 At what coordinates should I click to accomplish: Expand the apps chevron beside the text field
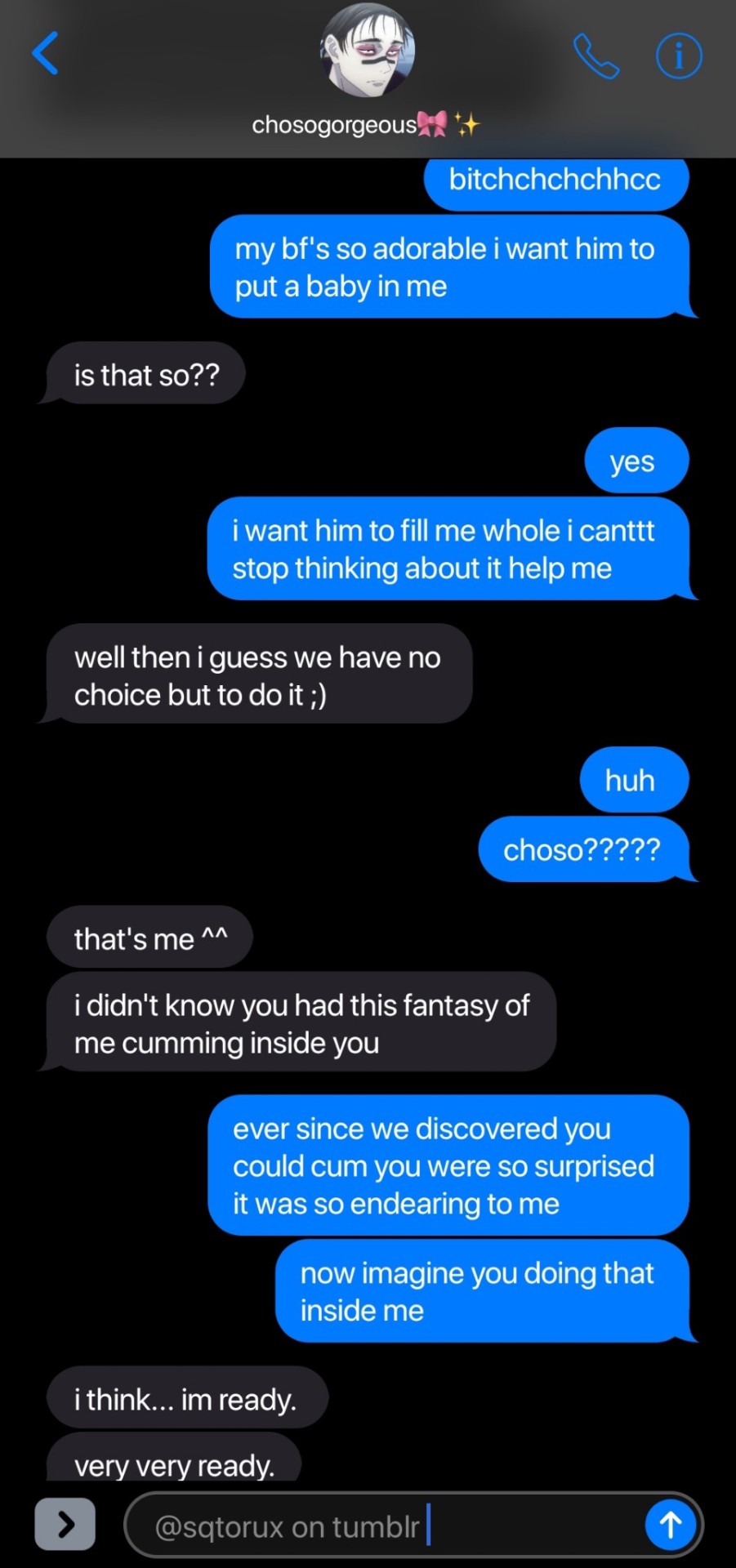(x=65, y=1523)
